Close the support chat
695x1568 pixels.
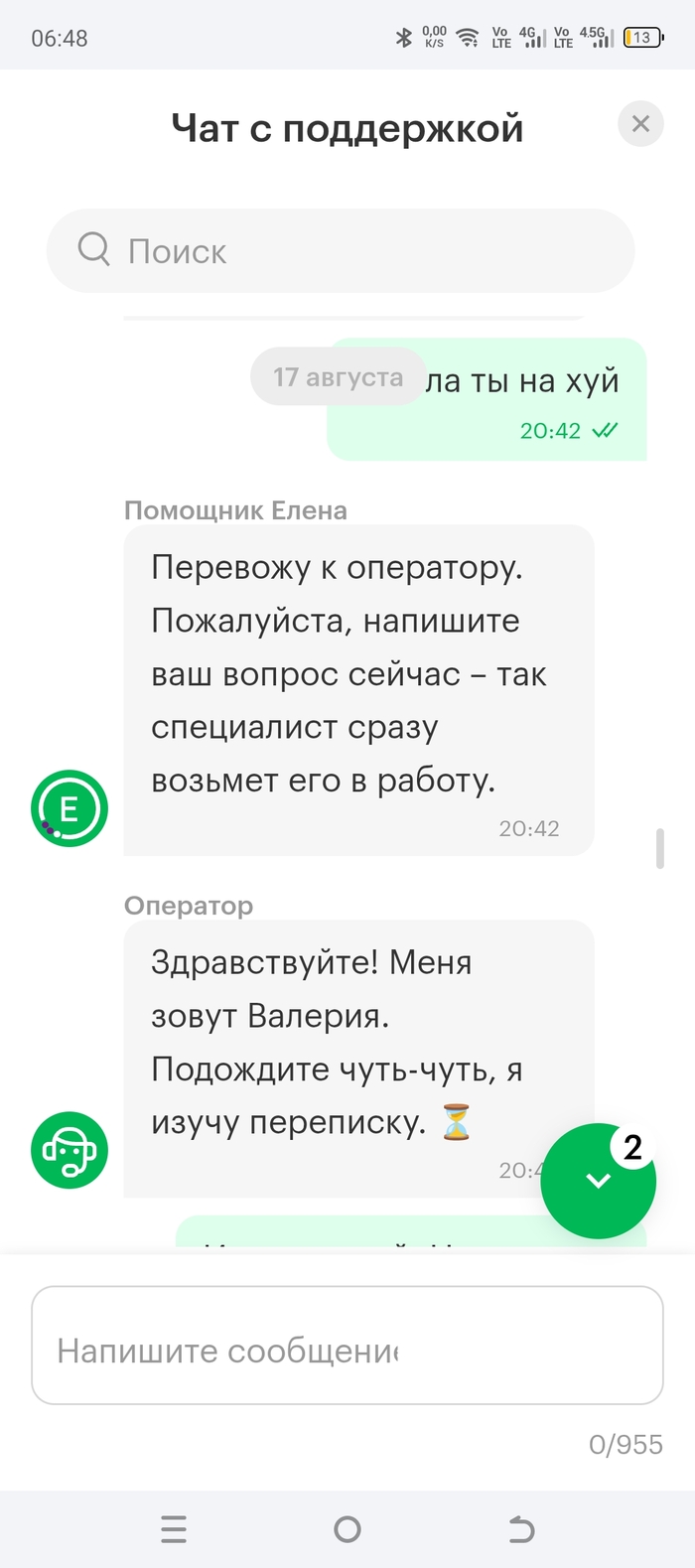click(640, 124)
